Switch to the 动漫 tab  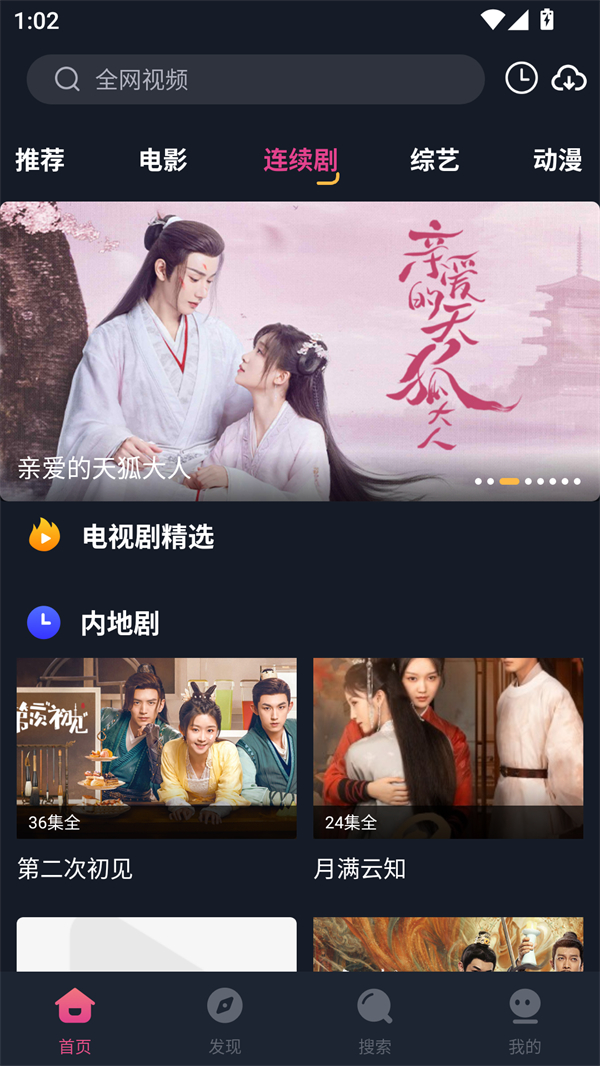pyautogui.click(x=558, y=160)
